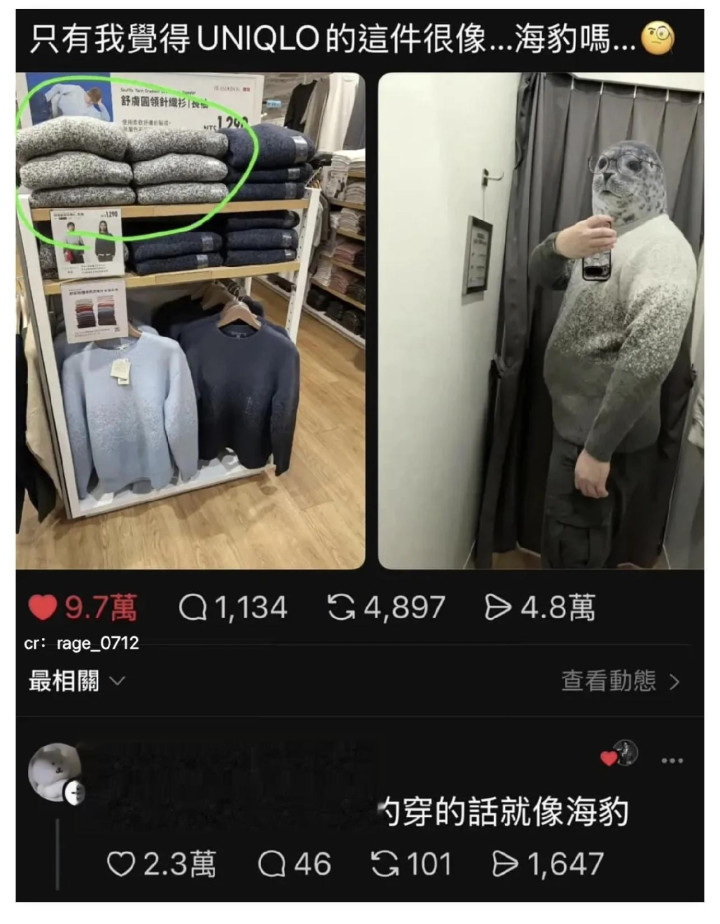
Task: Share the main post via send icon
Action: (x=498, y=607)
